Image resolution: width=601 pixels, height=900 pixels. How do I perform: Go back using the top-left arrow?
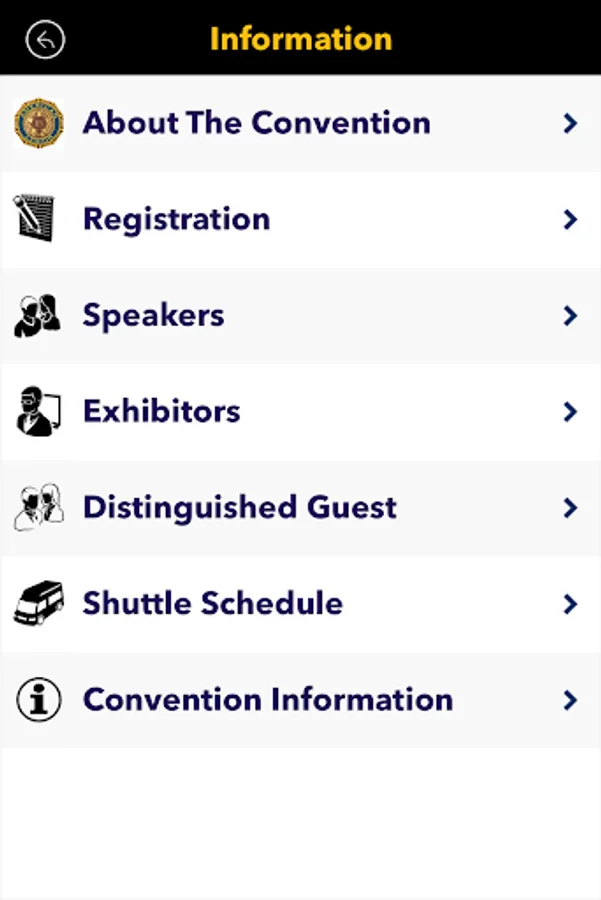coord(45,40)
